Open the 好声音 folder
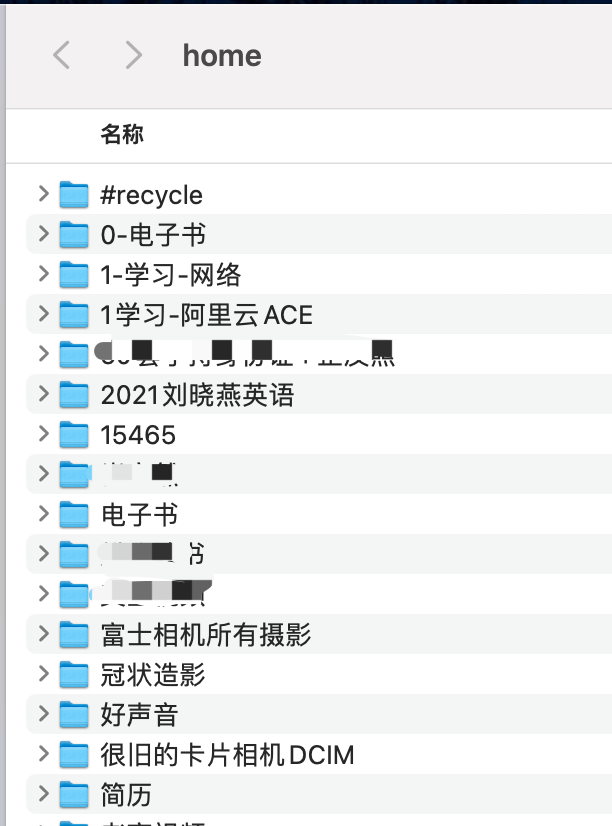612x826 pixels. 139,715
